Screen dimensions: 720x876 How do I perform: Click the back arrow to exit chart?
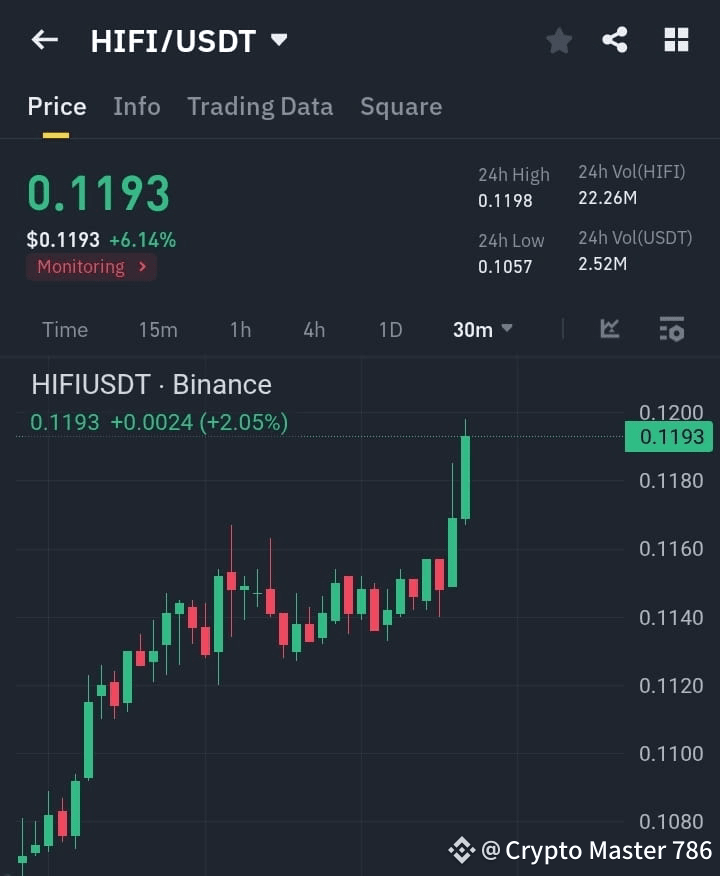pos(42,39)
